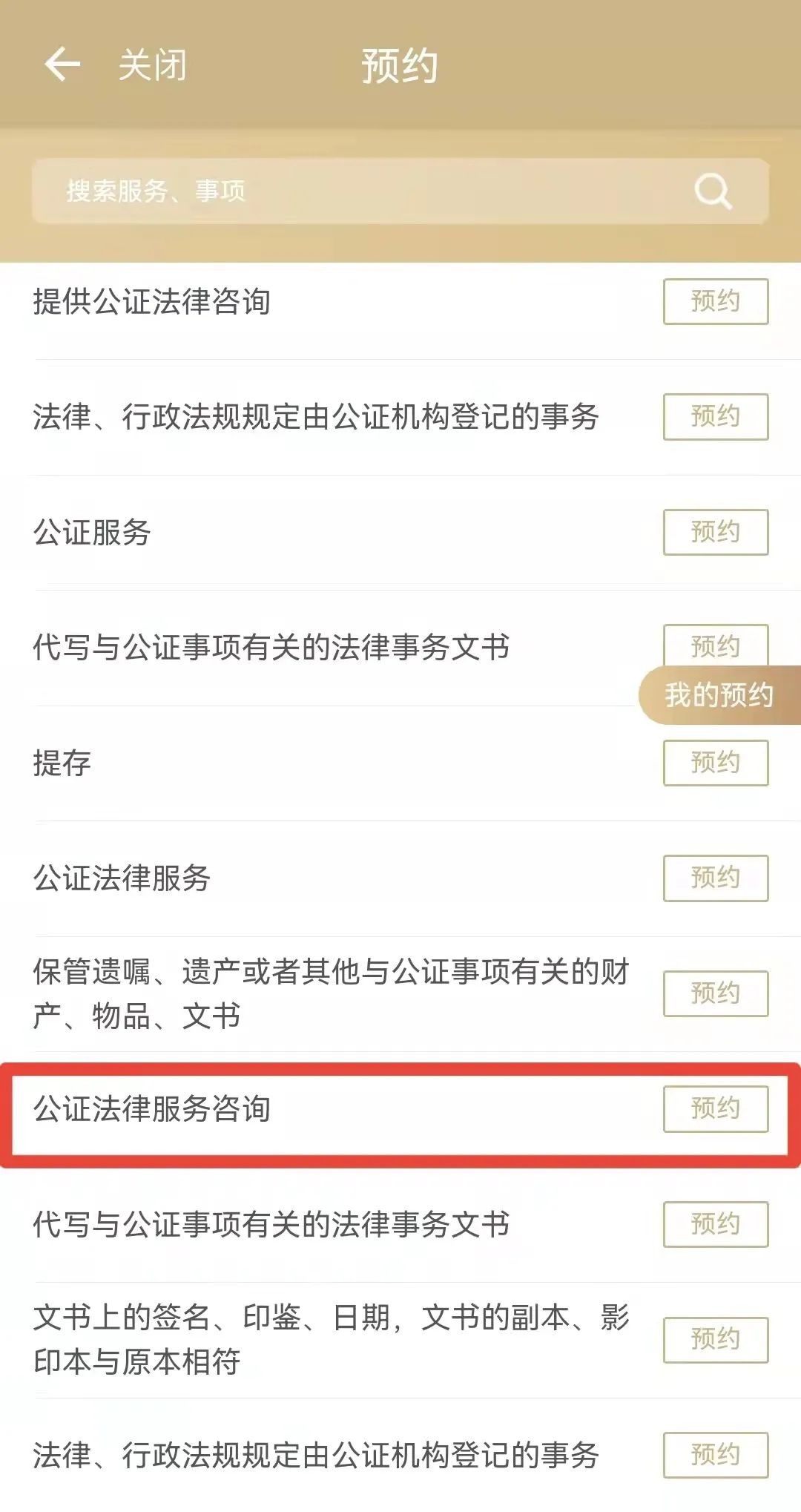Tap 关闭 to close the page

click(153, 65)
